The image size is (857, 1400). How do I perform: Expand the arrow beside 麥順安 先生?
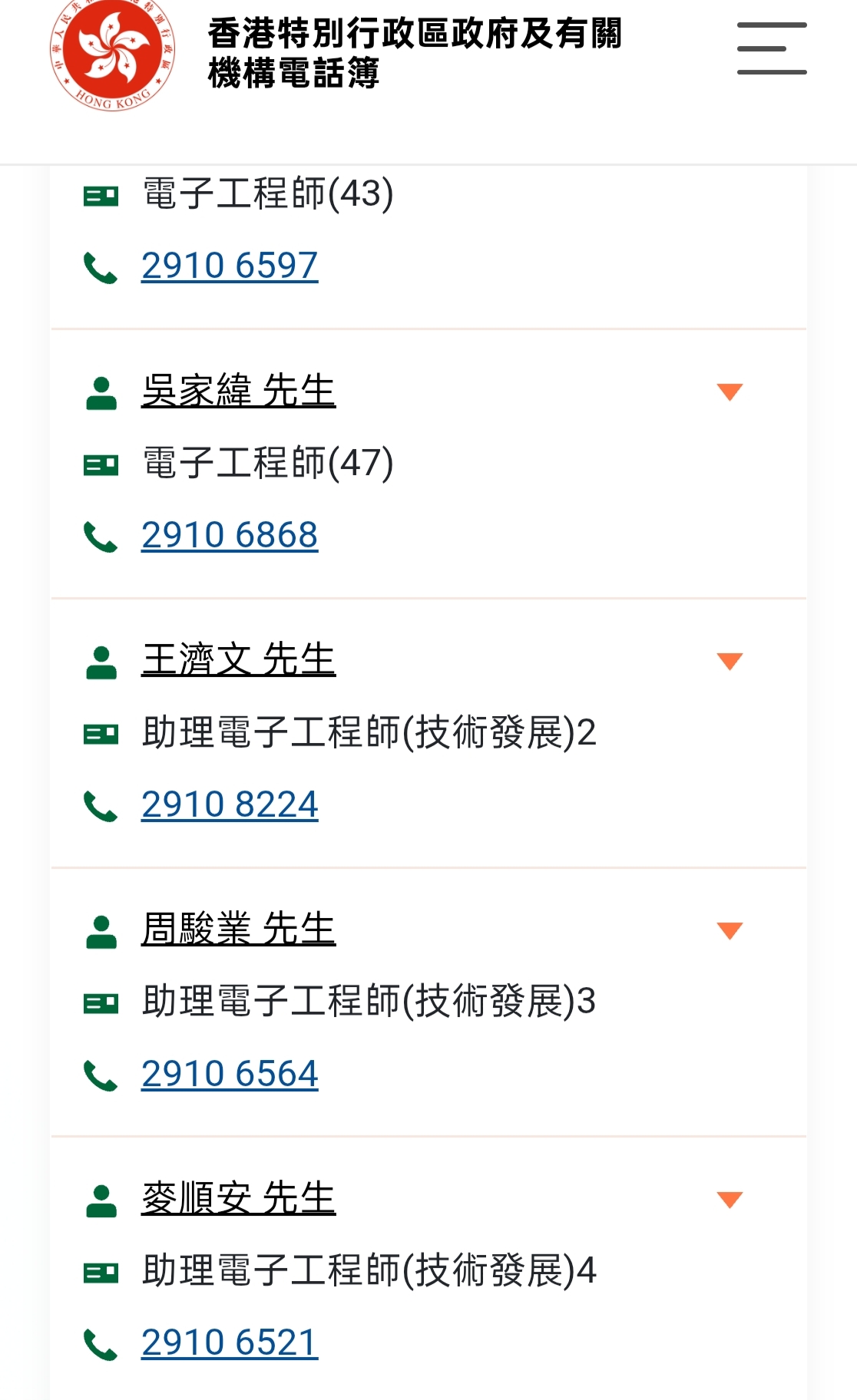[730, 1200]
